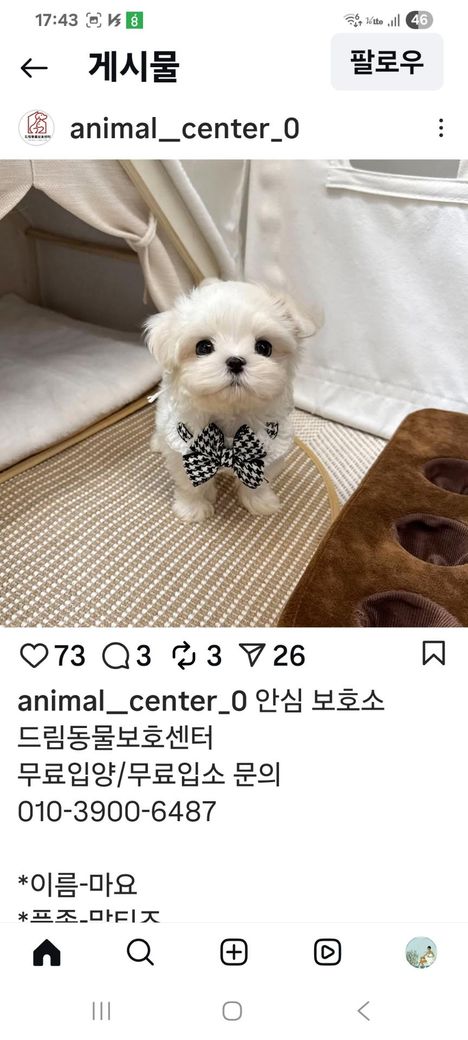Switch to the Search tab
The width and height of the screenshot is (468, 1040).
[140, 952]
